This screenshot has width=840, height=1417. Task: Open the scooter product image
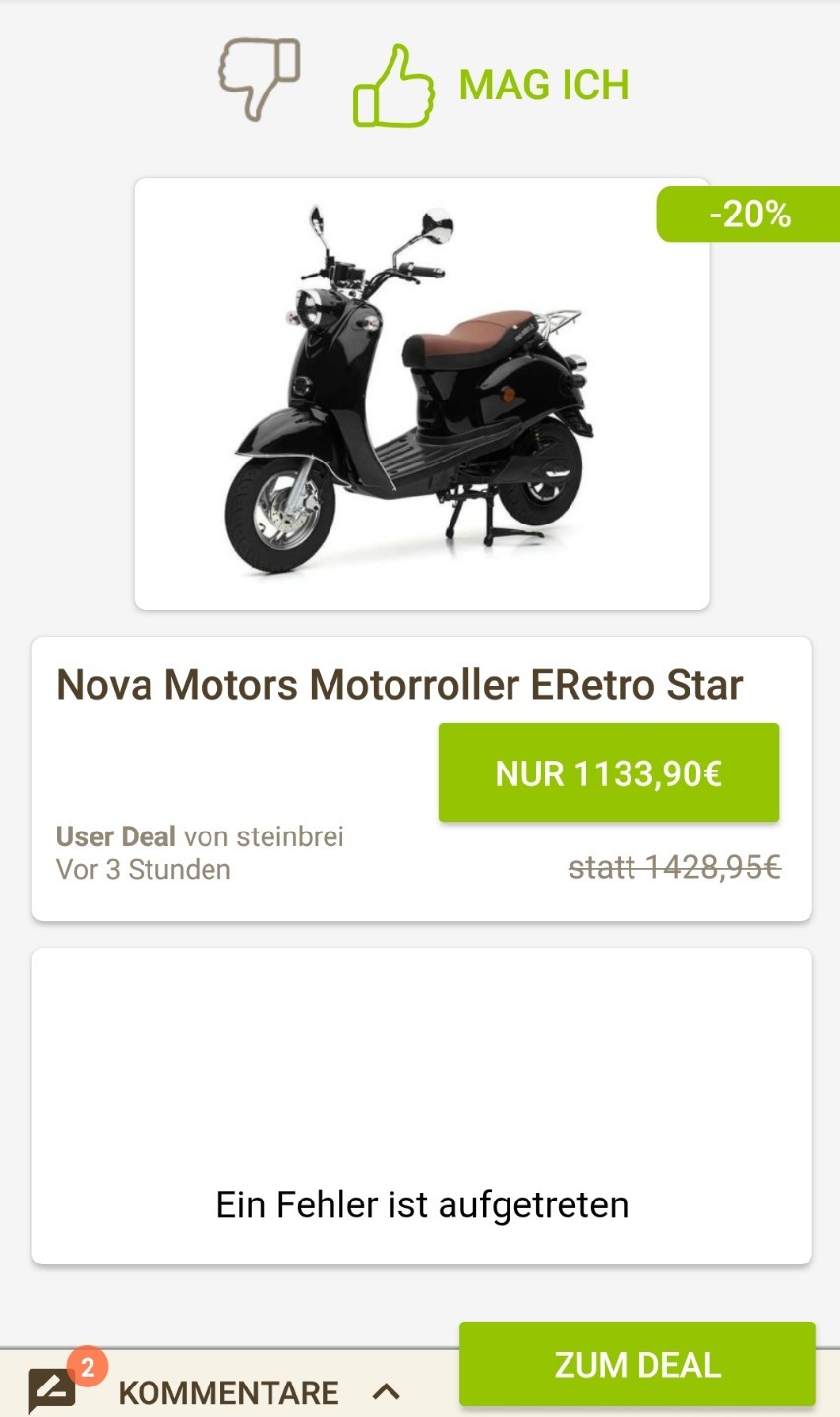tap(421, 394)
